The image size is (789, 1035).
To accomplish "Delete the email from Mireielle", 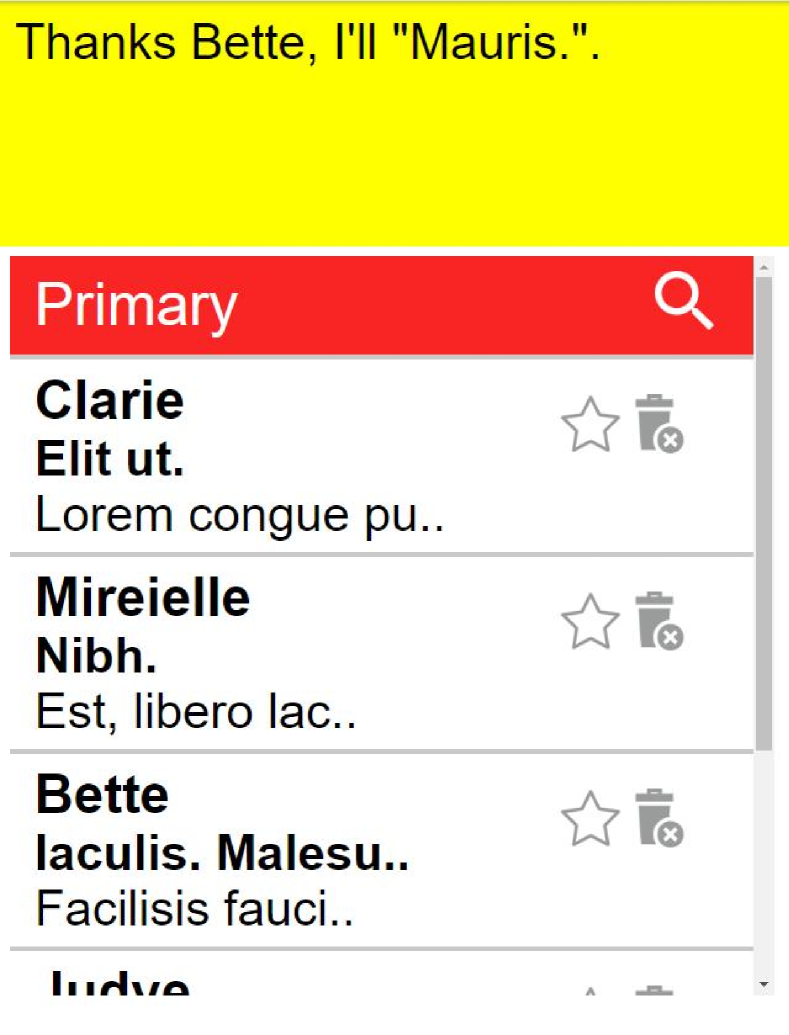I will [658, 622].
